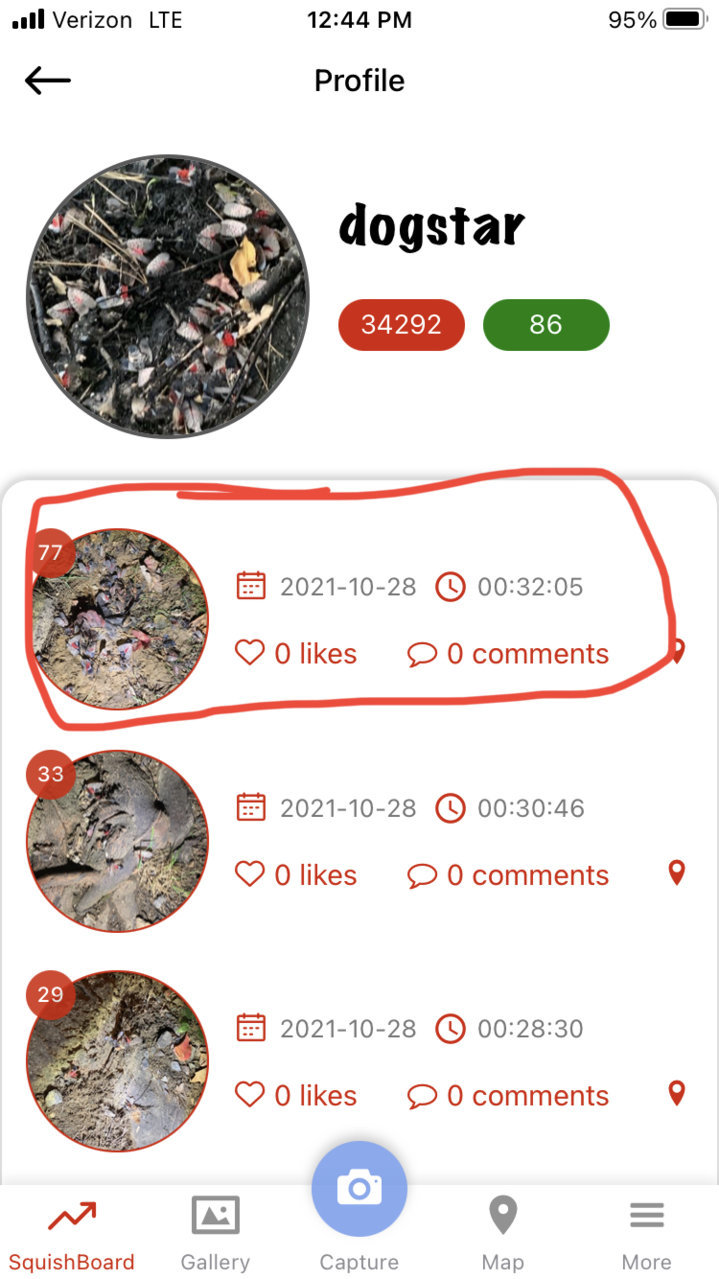Like the 00:30:46 post
719x1279 pixels.
tap(296, 875)
